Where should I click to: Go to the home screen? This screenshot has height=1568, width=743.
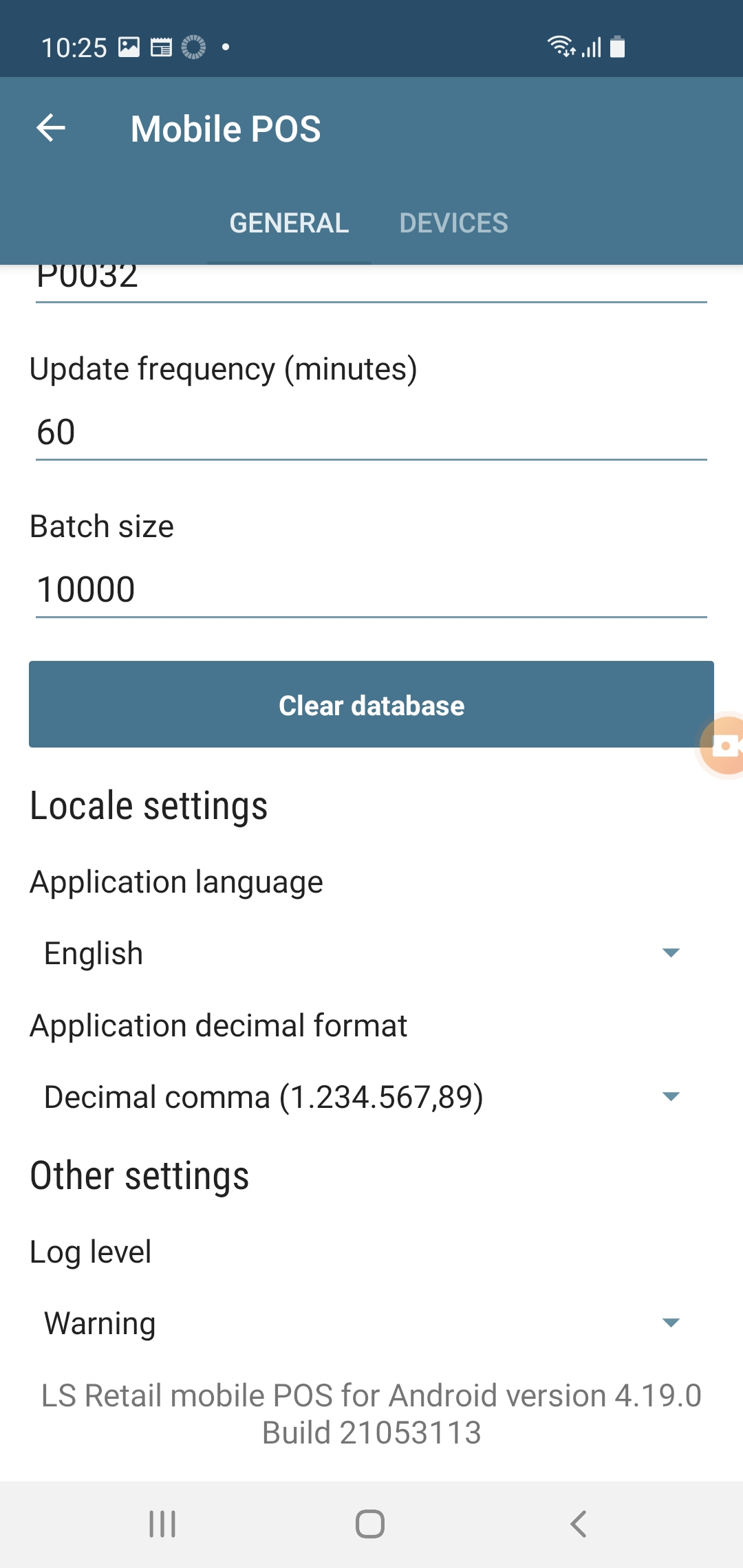tap(370, 1524)
